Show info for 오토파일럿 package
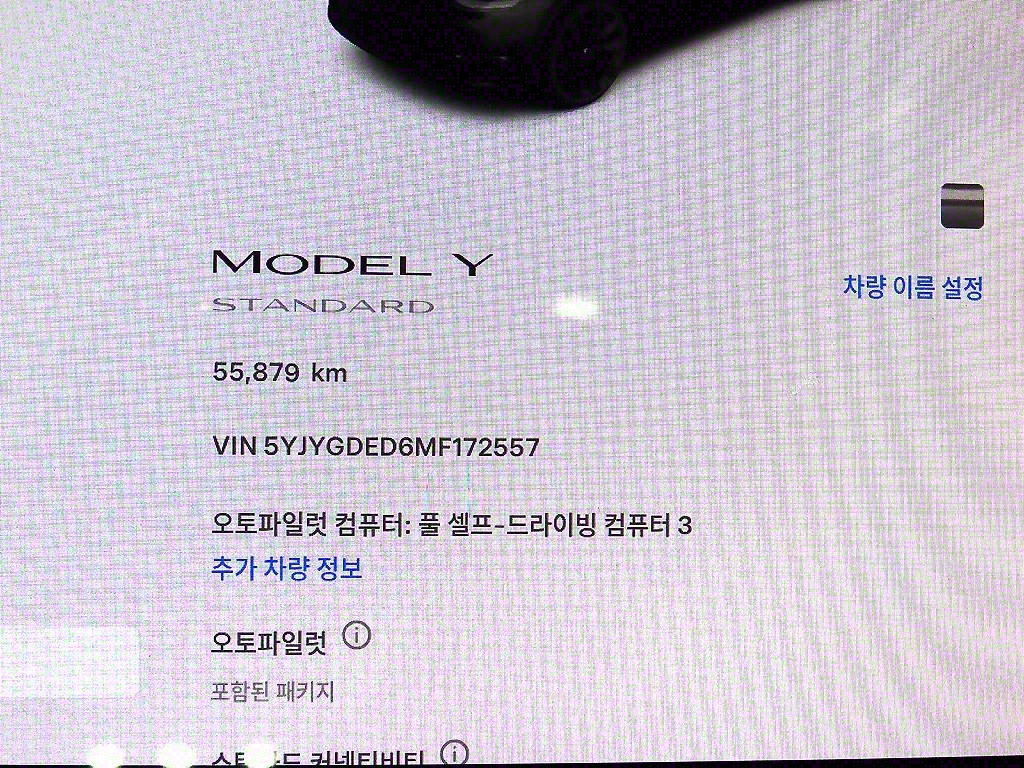The height and width of the screenshot is (768, 1024). click(356, 636)
